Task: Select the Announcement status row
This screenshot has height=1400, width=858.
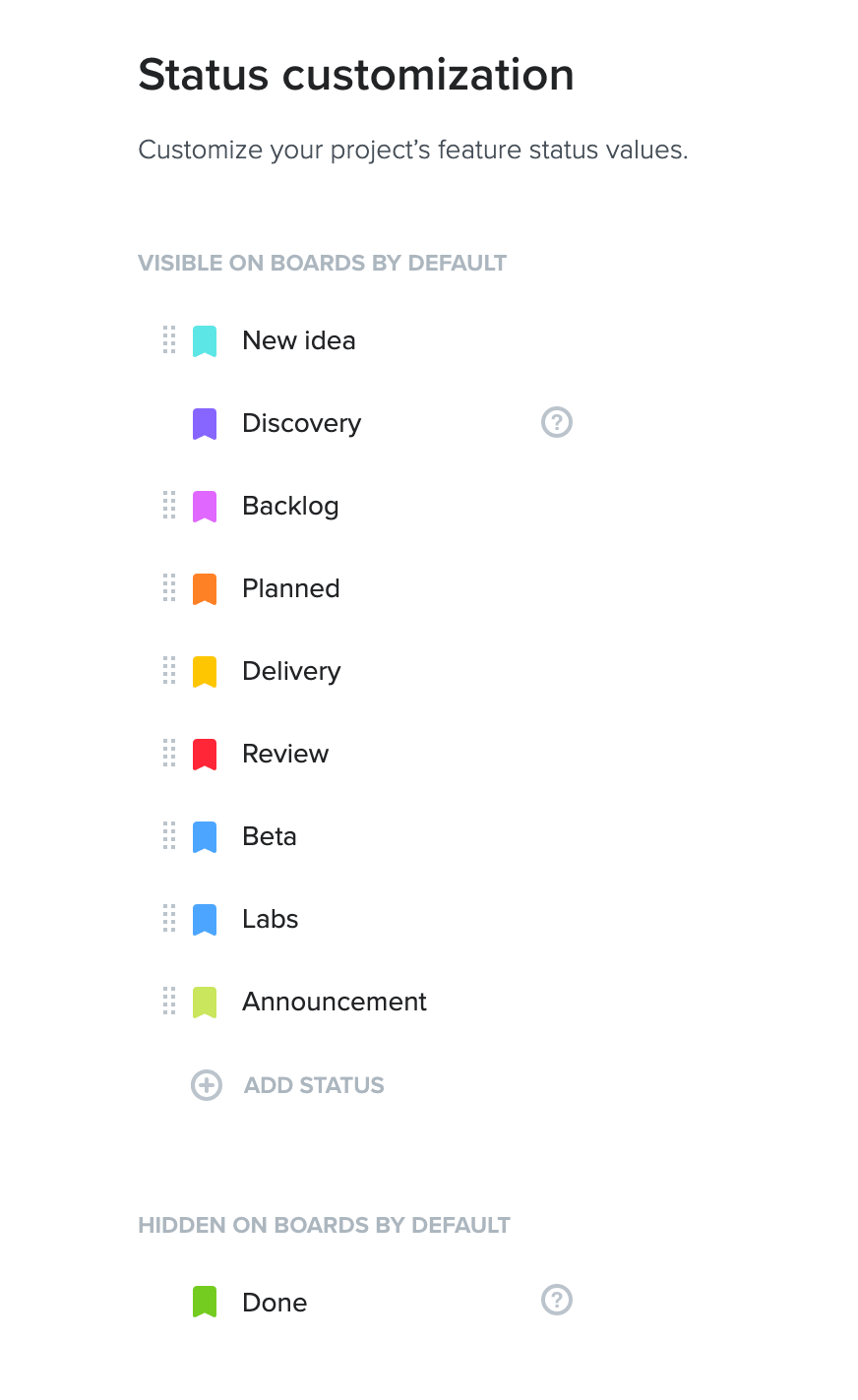Action: (366, 1002)
